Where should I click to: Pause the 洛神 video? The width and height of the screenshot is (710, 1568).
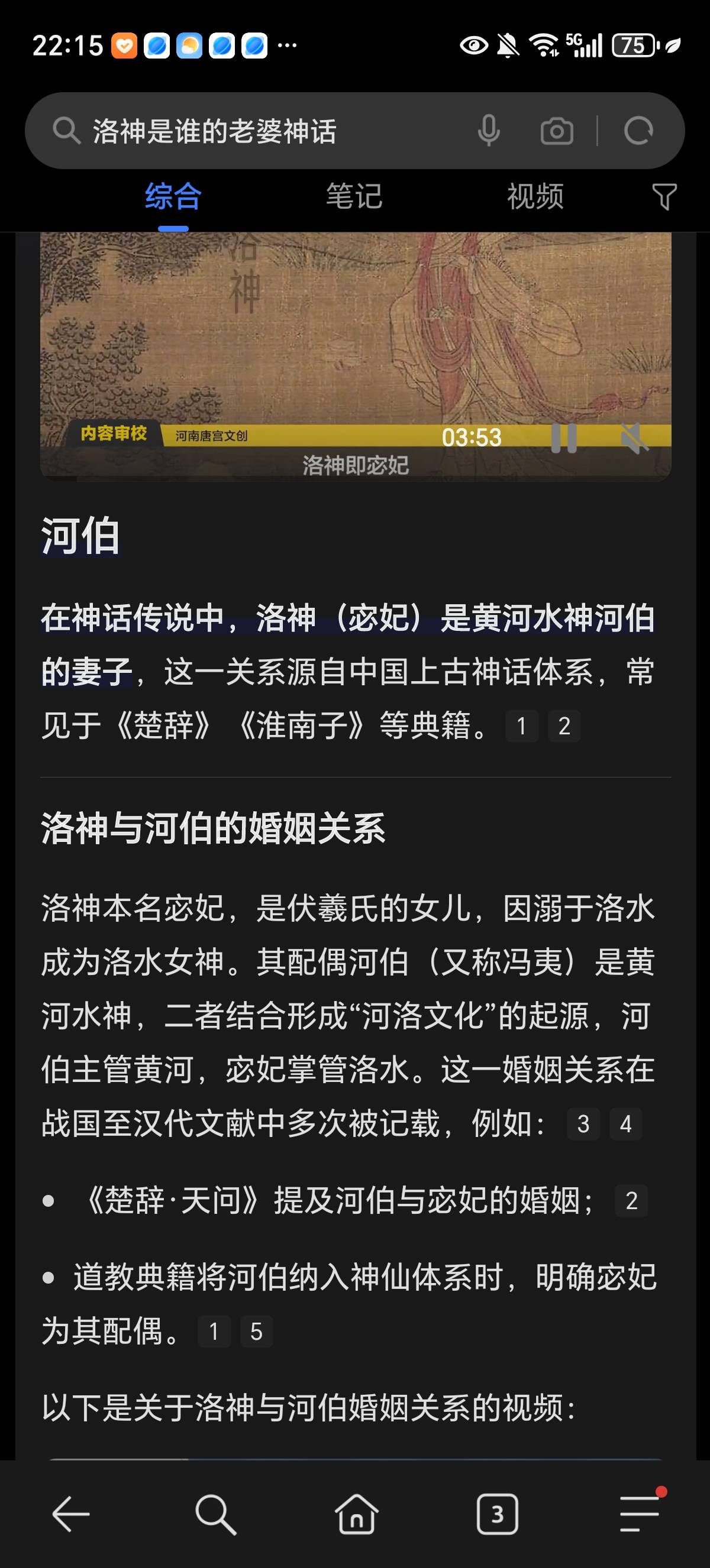click(x=563, y=438)
